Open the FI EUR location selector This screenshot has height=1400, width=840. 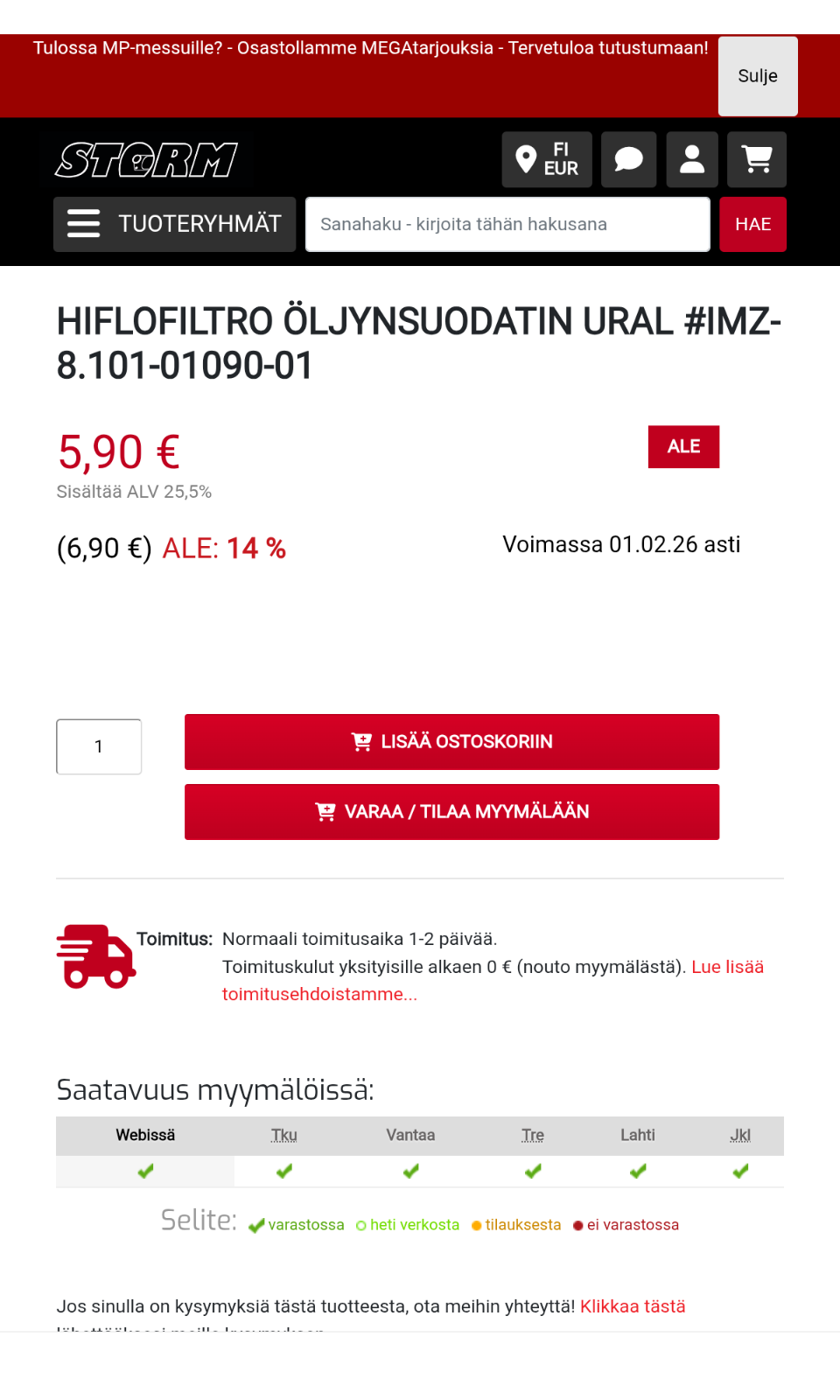click(545, 160)
